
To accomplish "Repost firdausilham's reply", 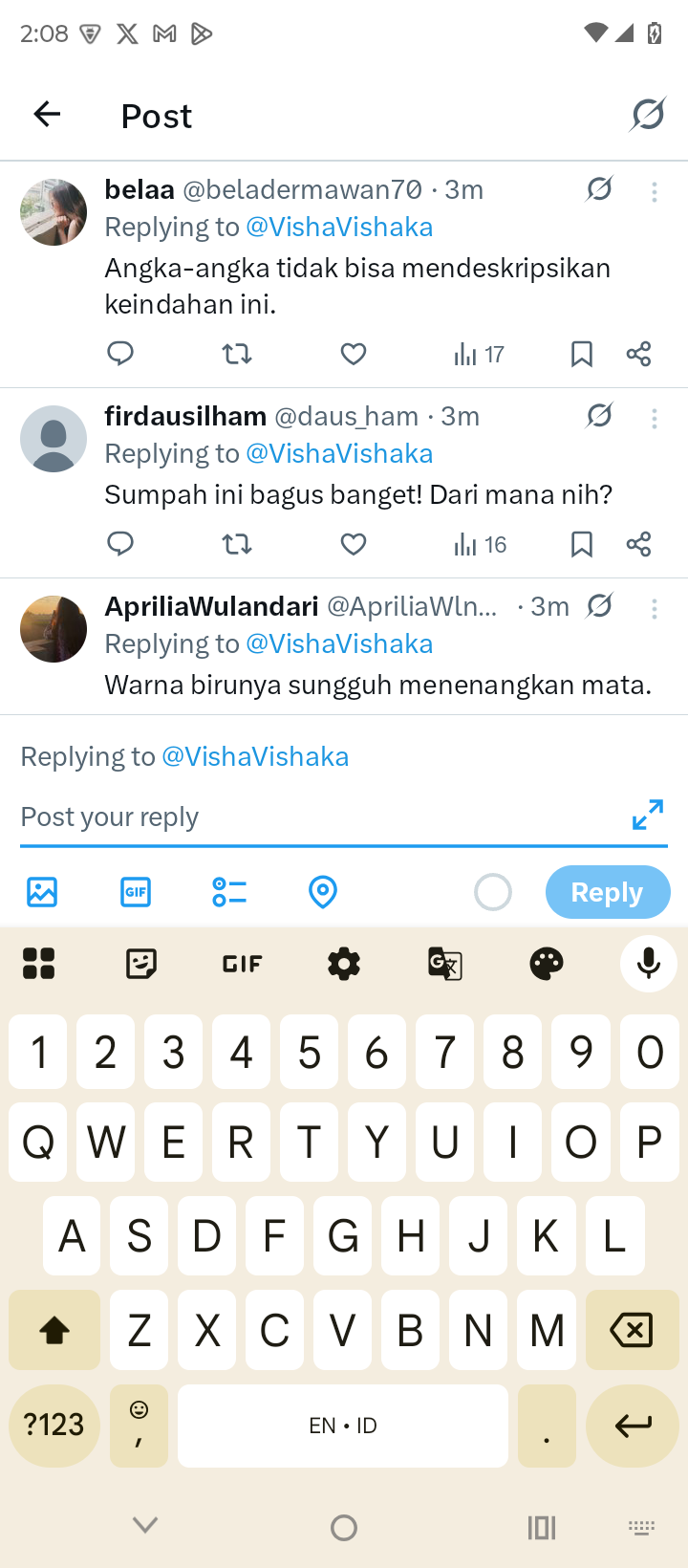I will coord(236,545).
